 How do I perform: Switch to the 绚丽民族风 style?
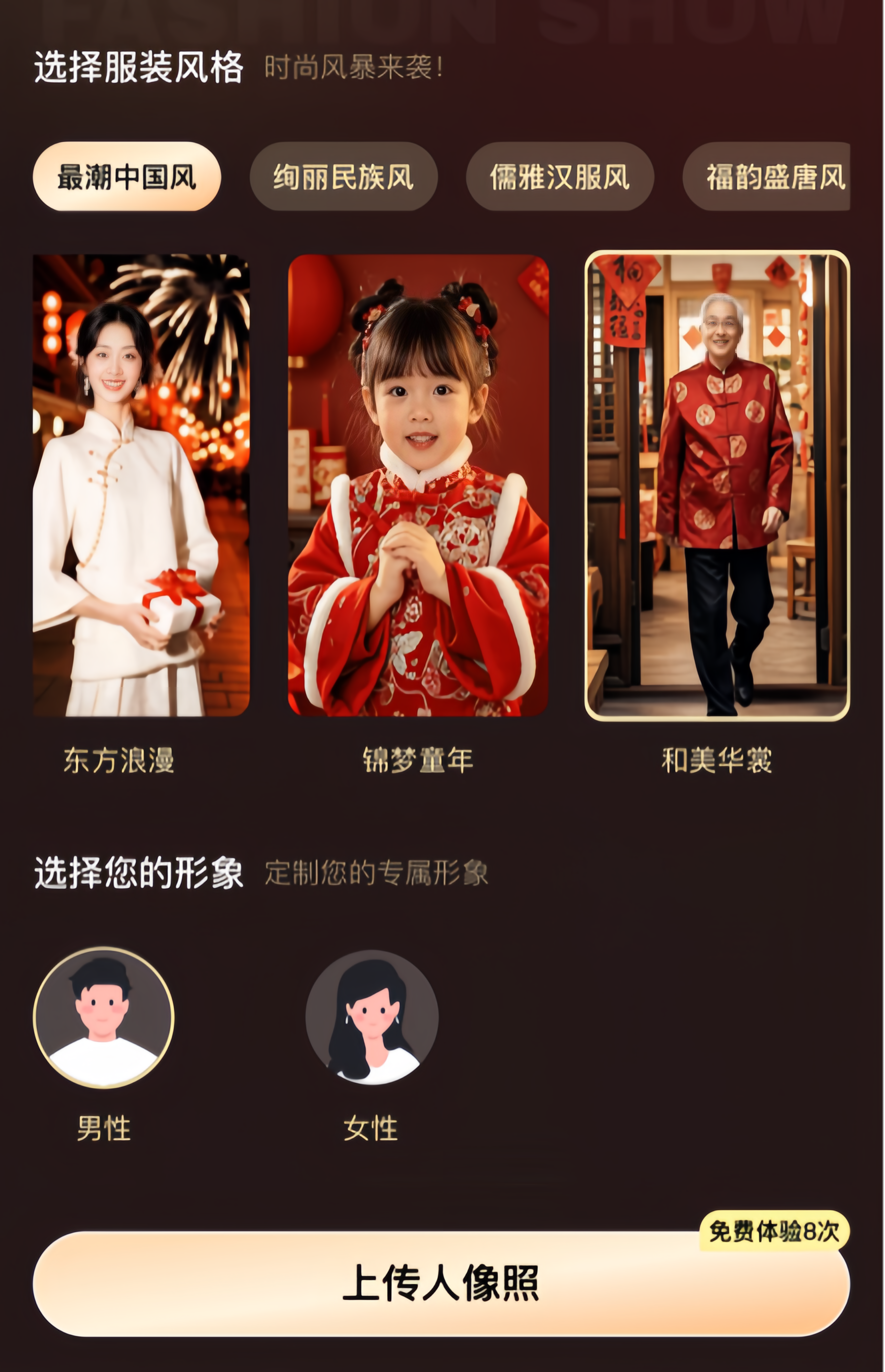pyautogui.click(x=343, y=176)
